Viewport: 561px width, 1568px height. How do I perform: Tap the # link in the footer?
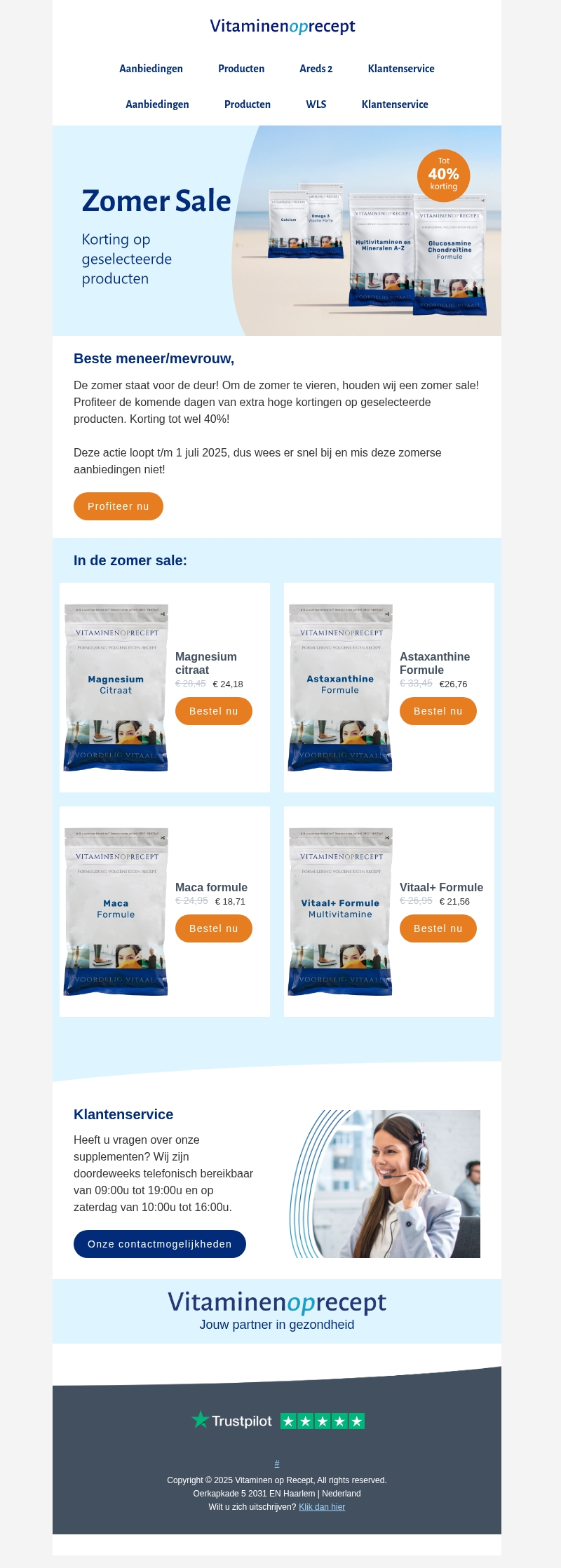(x=277, y=1464)
